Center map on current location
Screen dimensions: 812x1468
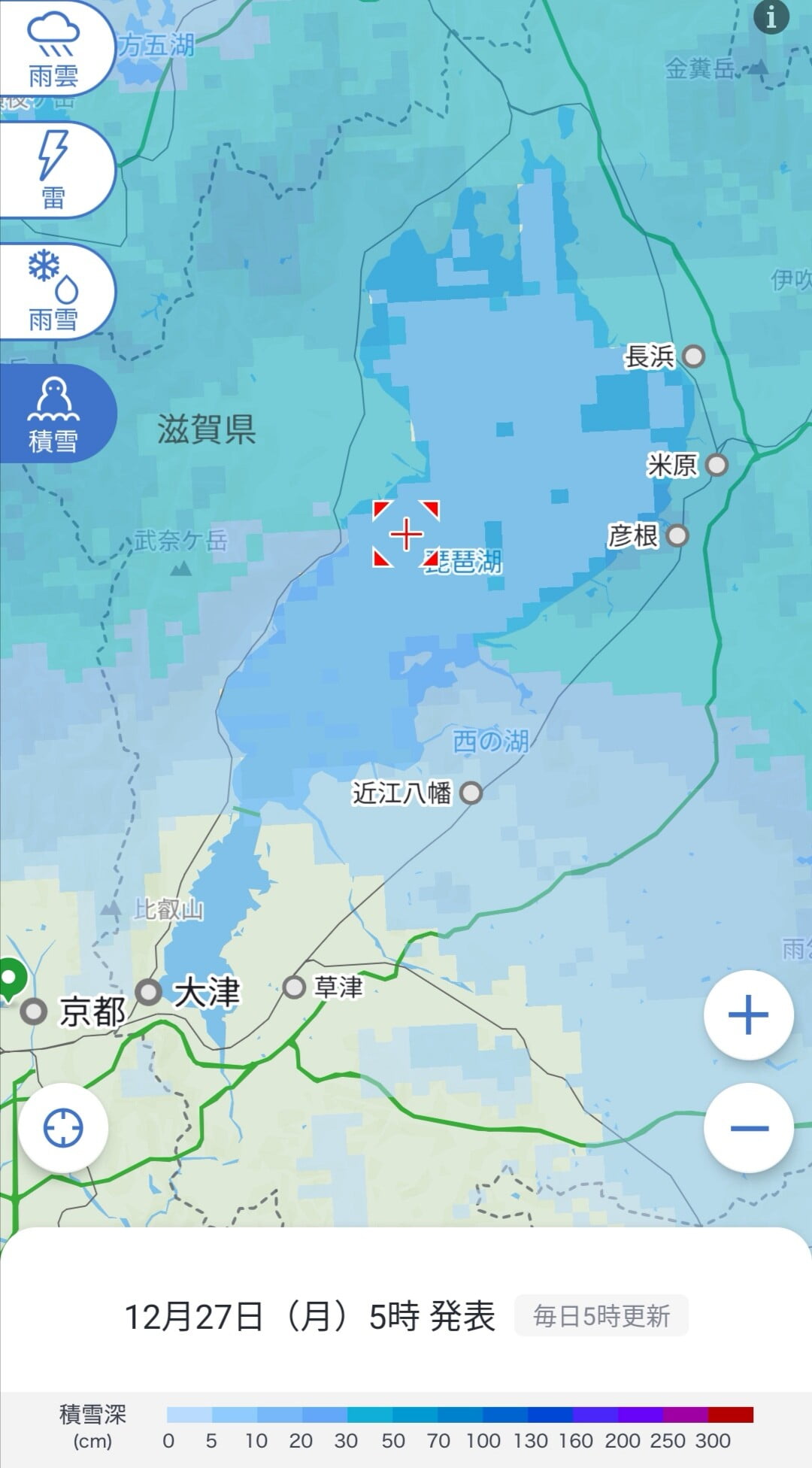click(64, 1128)
